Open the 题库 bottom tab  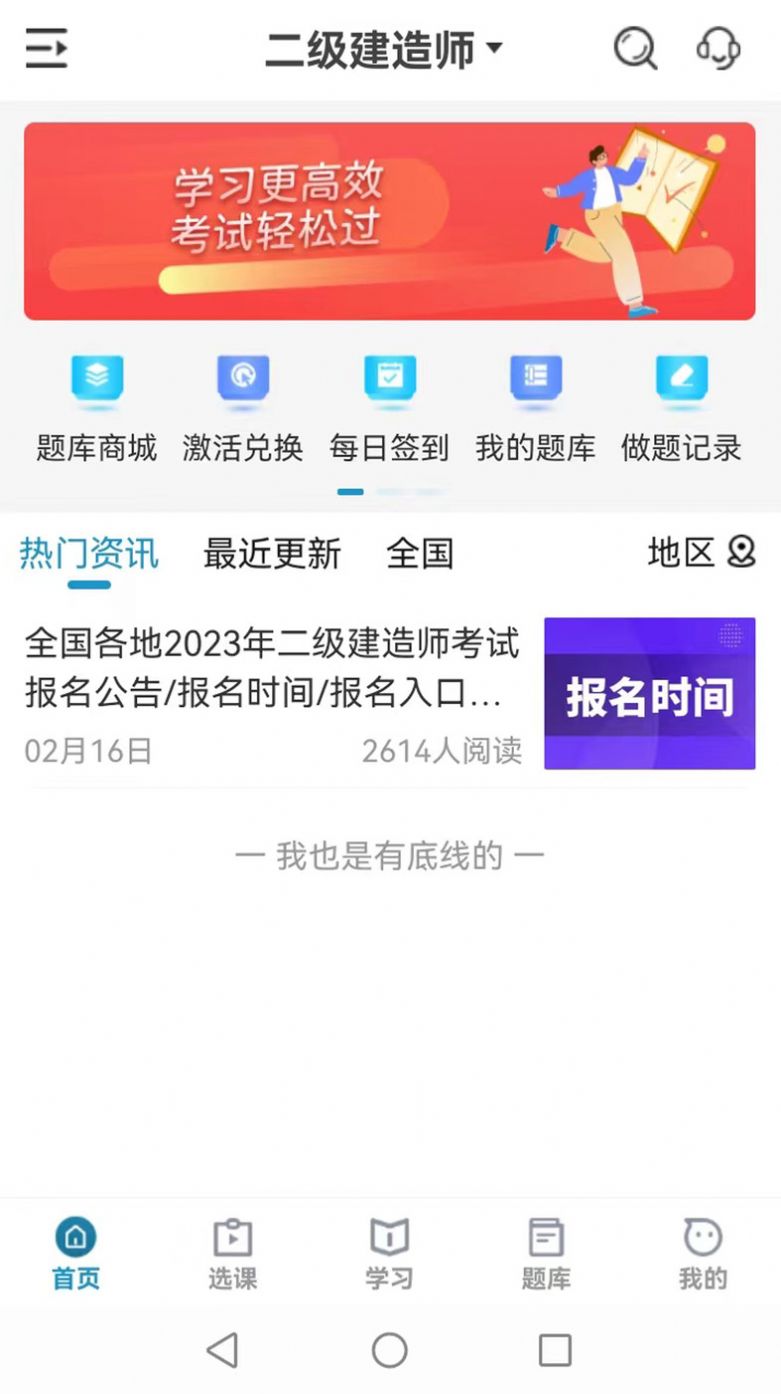(546, 1254)
